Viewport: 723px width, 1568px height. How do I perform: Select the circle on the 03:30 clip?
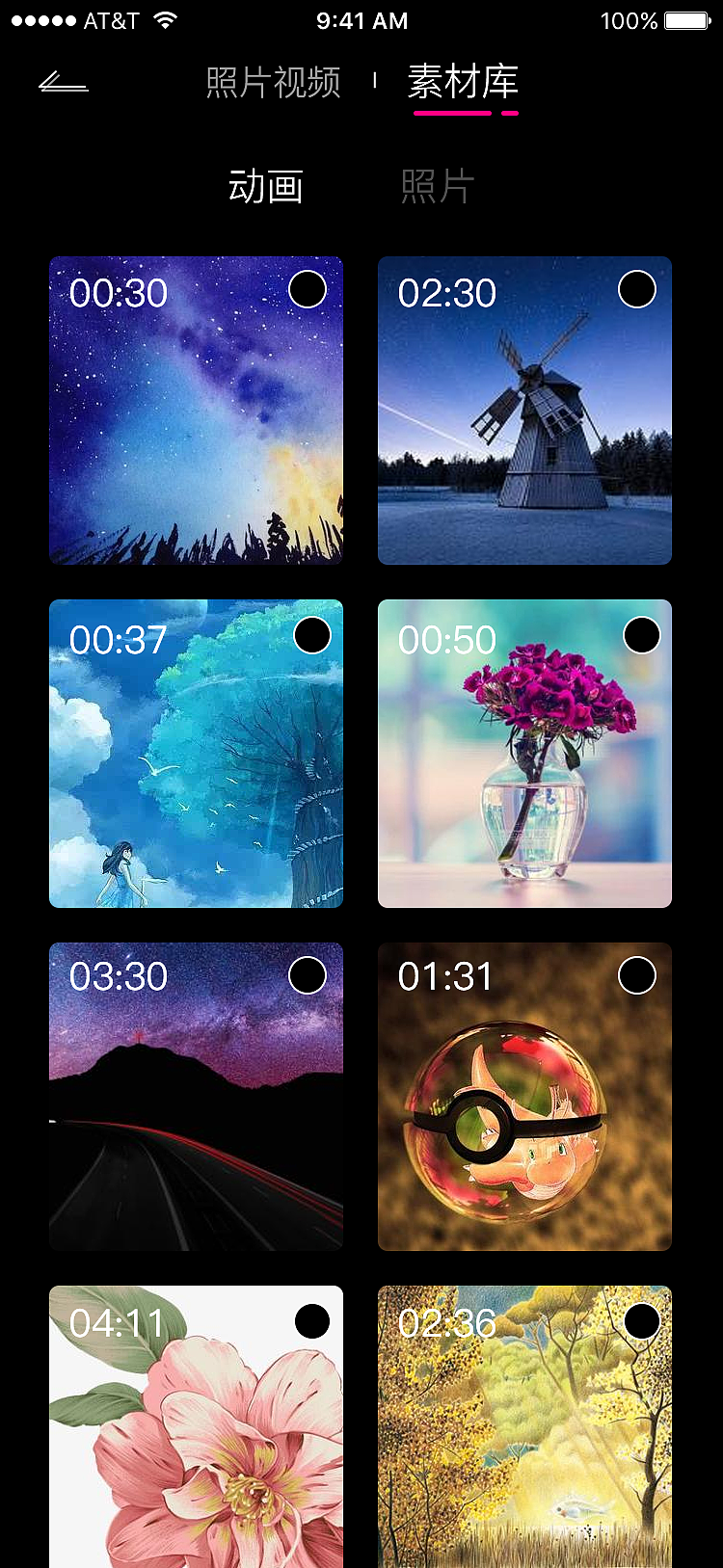(308, 975)
